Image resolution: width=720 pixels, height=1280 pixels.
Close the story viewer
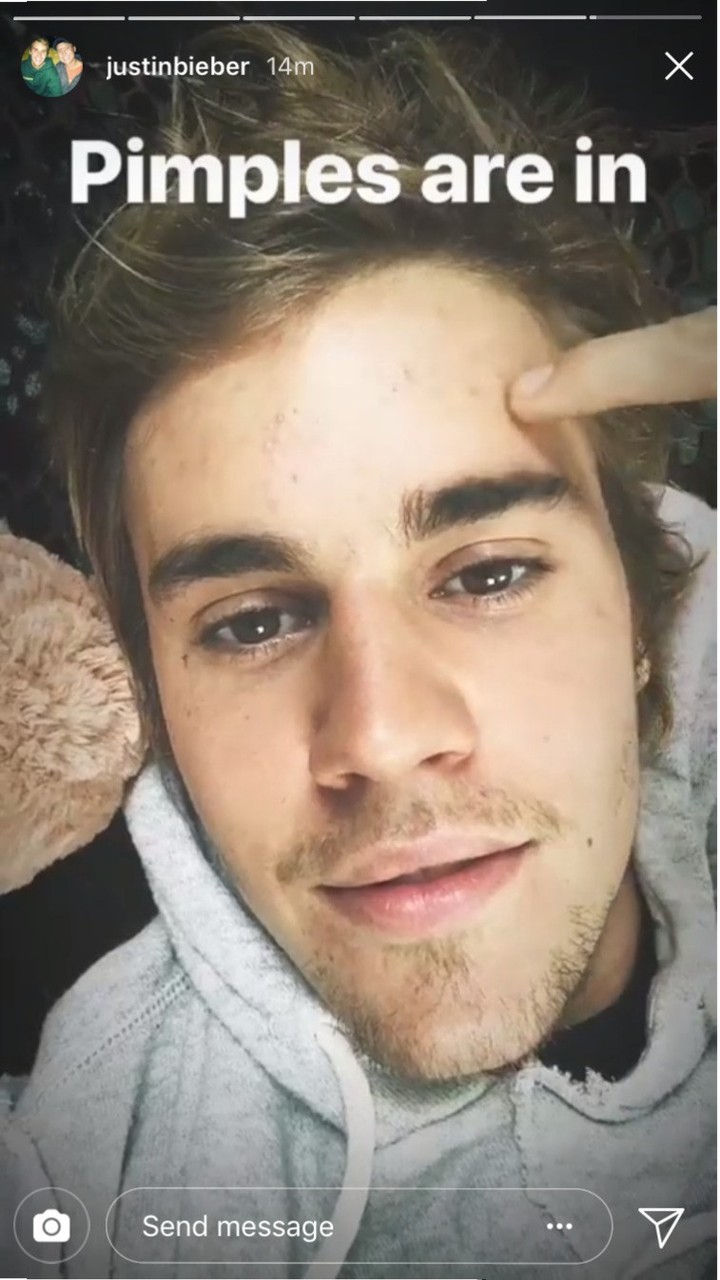(679, 66)
